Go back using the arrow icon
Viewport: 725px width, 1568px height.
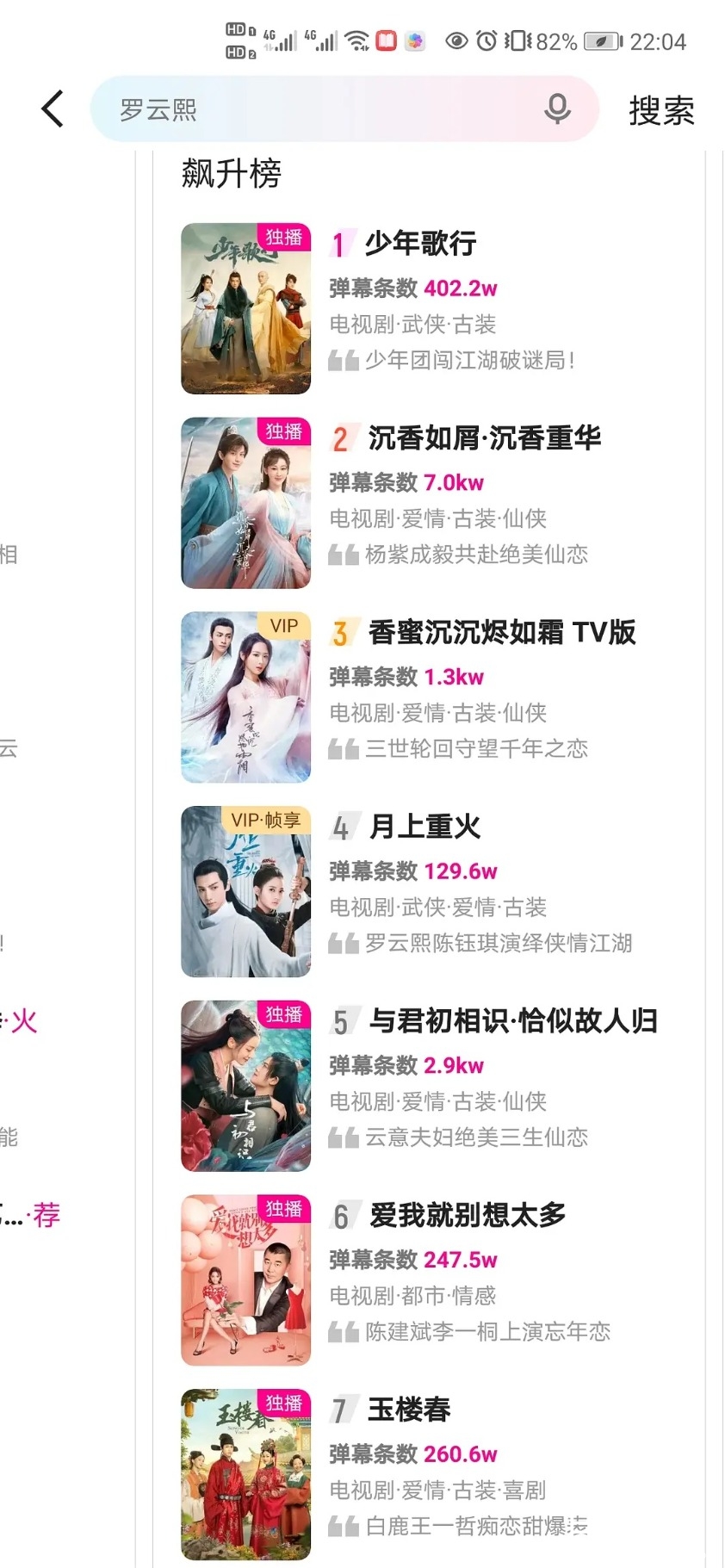[x=53, y=109]
